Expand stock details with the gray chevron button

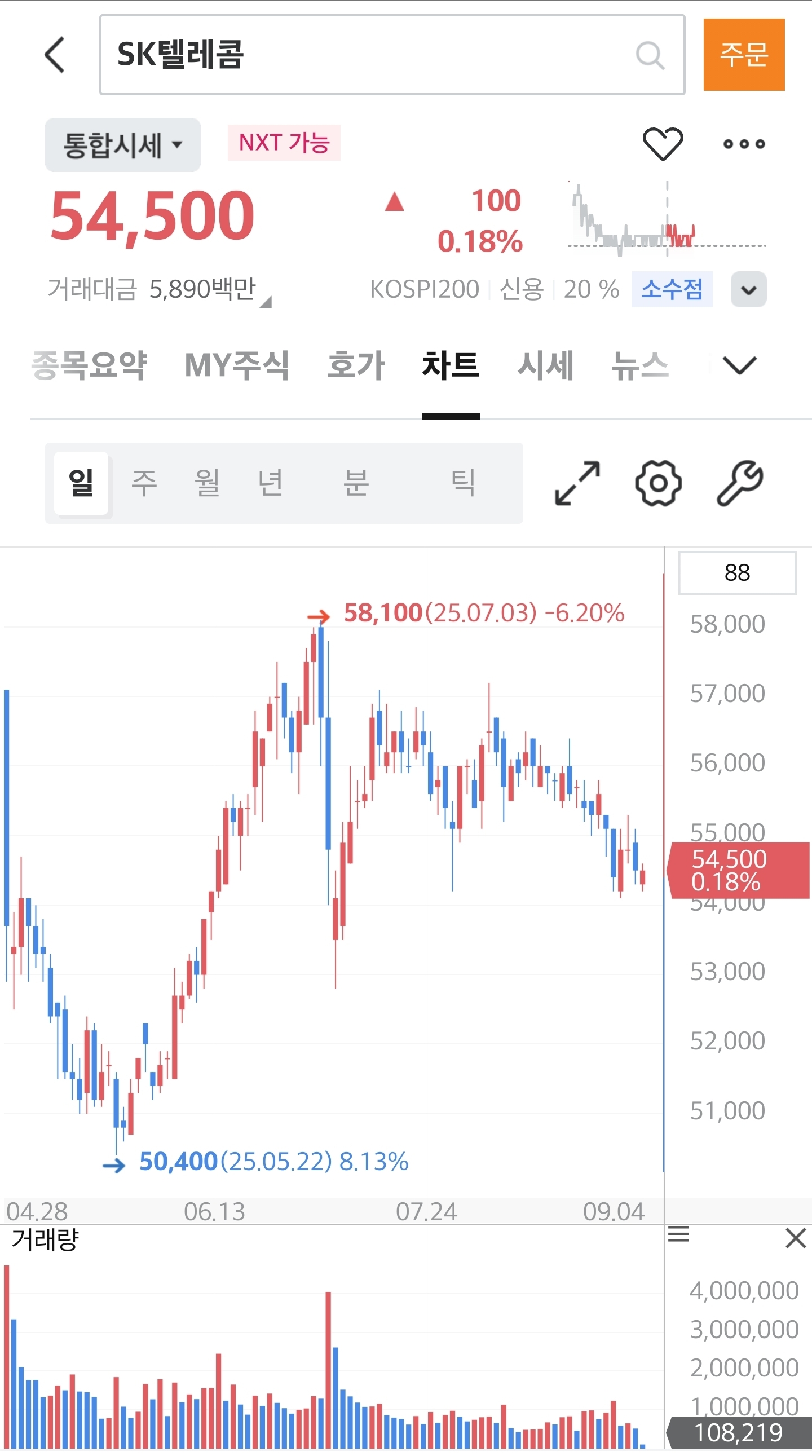click(x=748, y=290)
